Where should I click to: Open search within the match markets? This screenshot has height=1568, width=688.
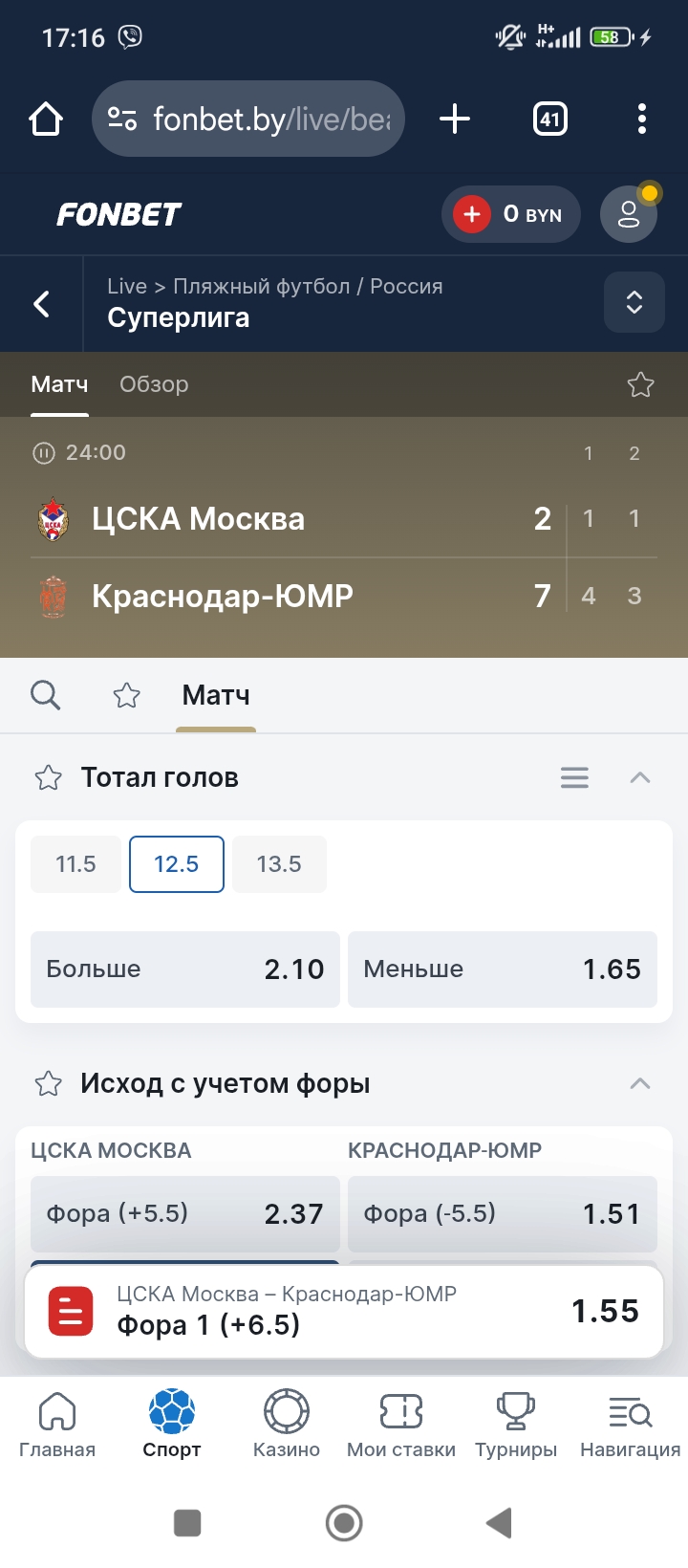45,695
